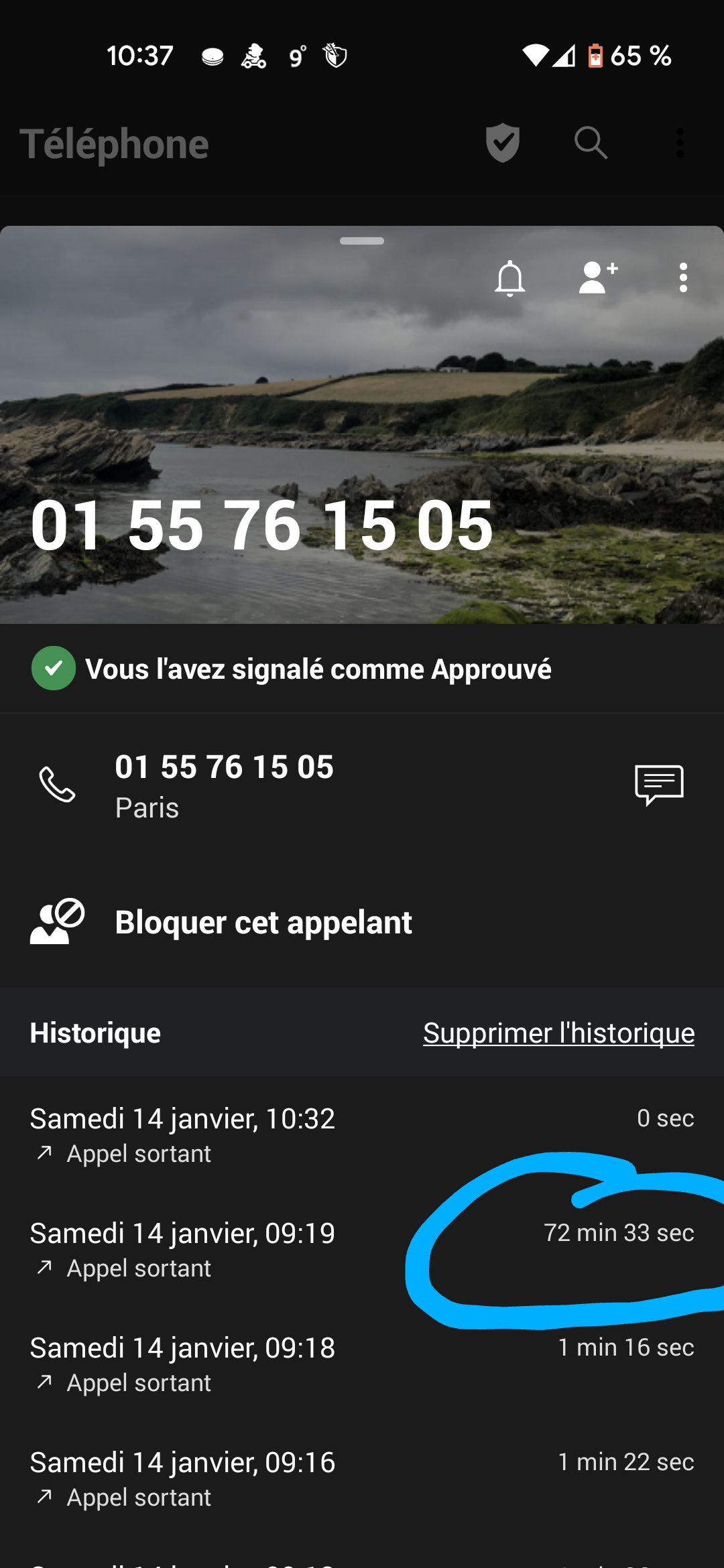Tap Supprimer l'historique link
Viewport: 724px width, 1568px height.
point(558,1033)
